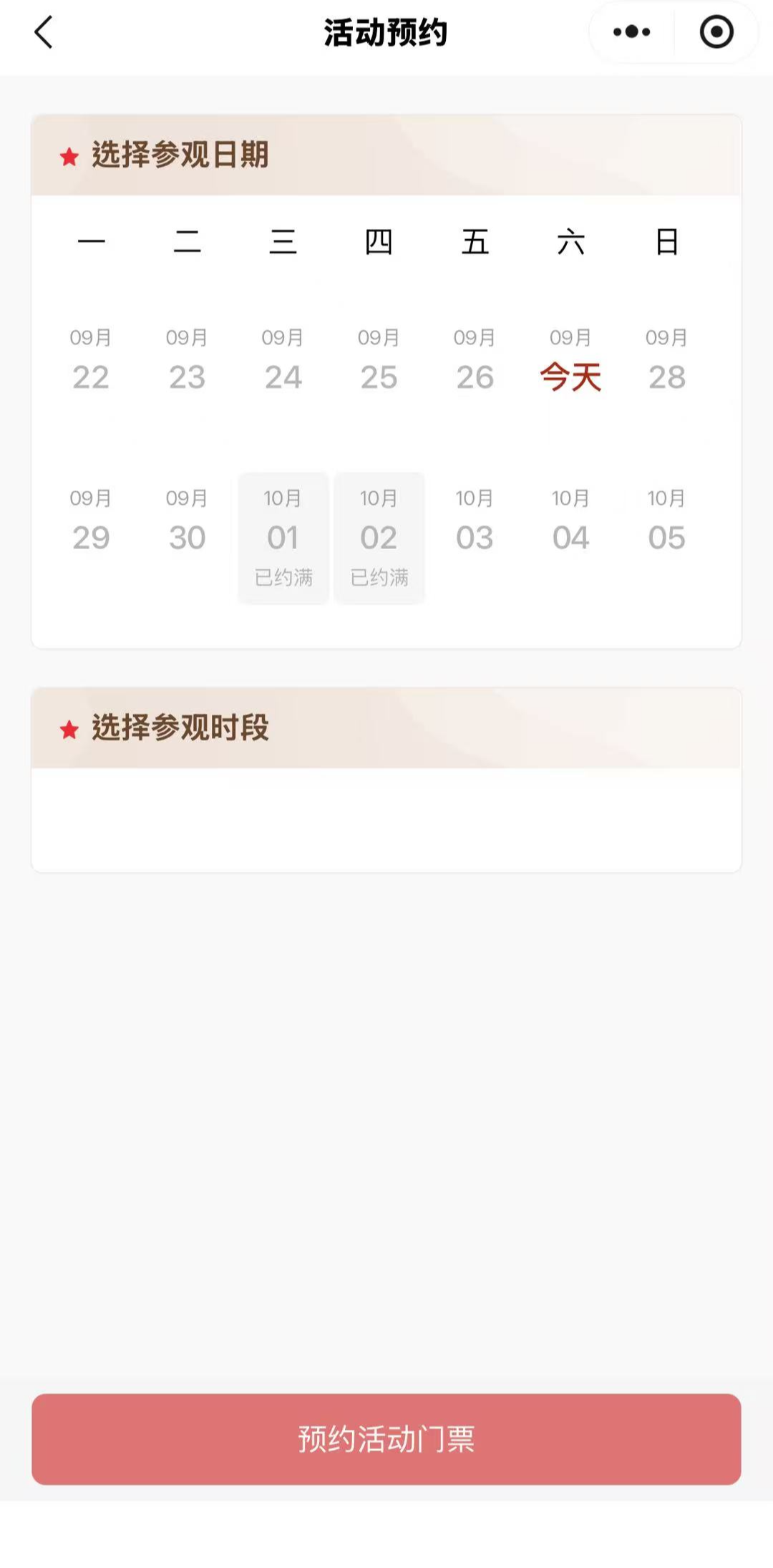The width and height of the screenshot is (773, 1568).
Task: Close the mini program with the circle icon
Action: tap(716, 32)
